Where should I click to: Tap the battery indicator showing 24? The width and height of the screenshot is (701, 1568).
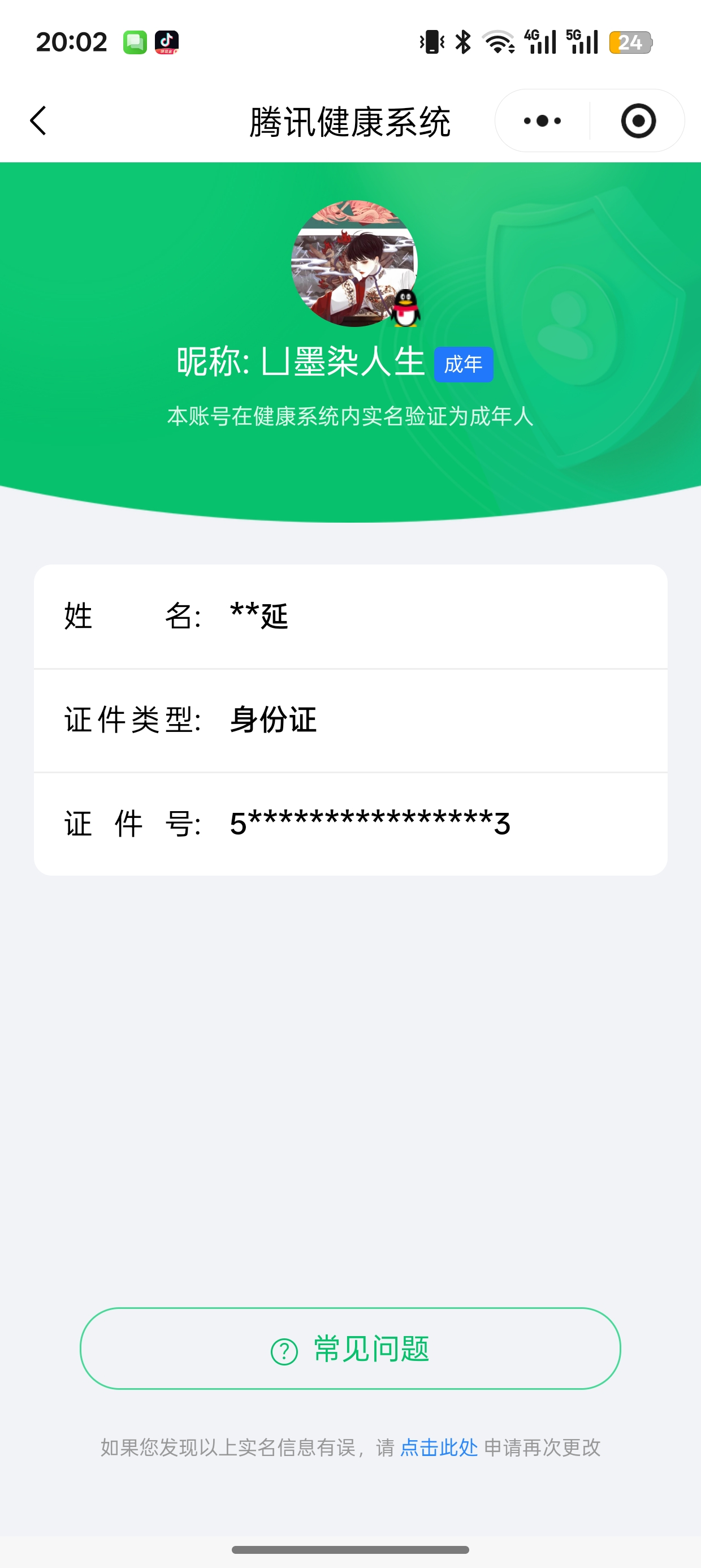(631, 42)
